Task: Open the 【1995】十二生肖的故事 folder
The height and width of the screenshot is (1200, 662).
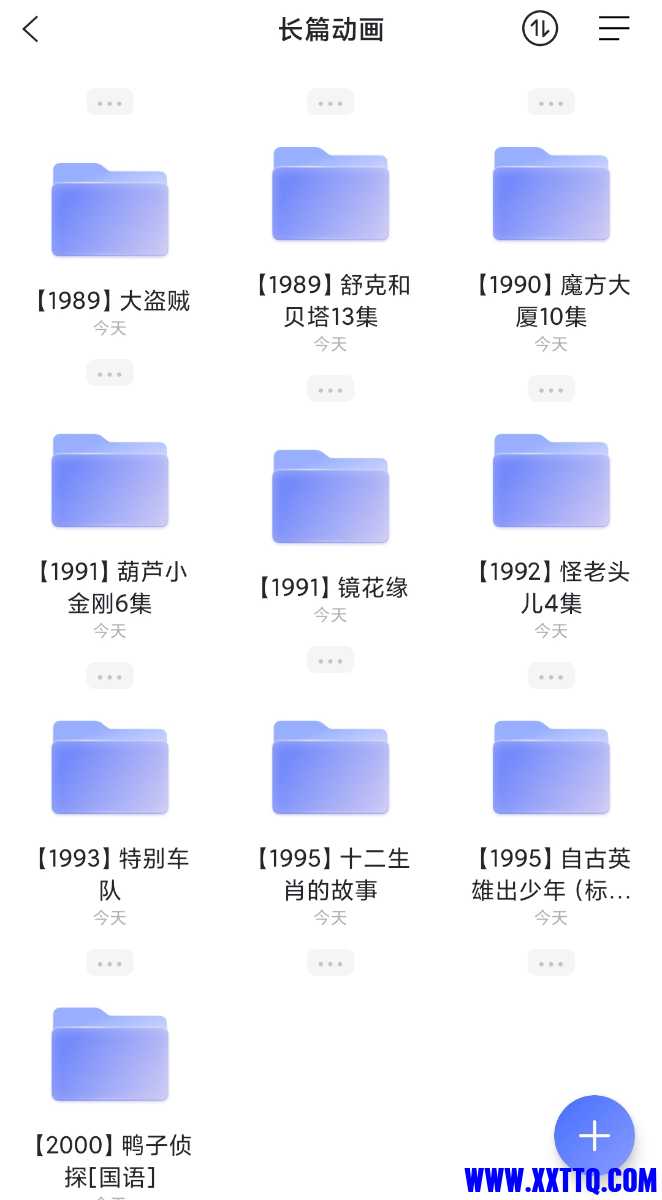Action: click(330, 768)
